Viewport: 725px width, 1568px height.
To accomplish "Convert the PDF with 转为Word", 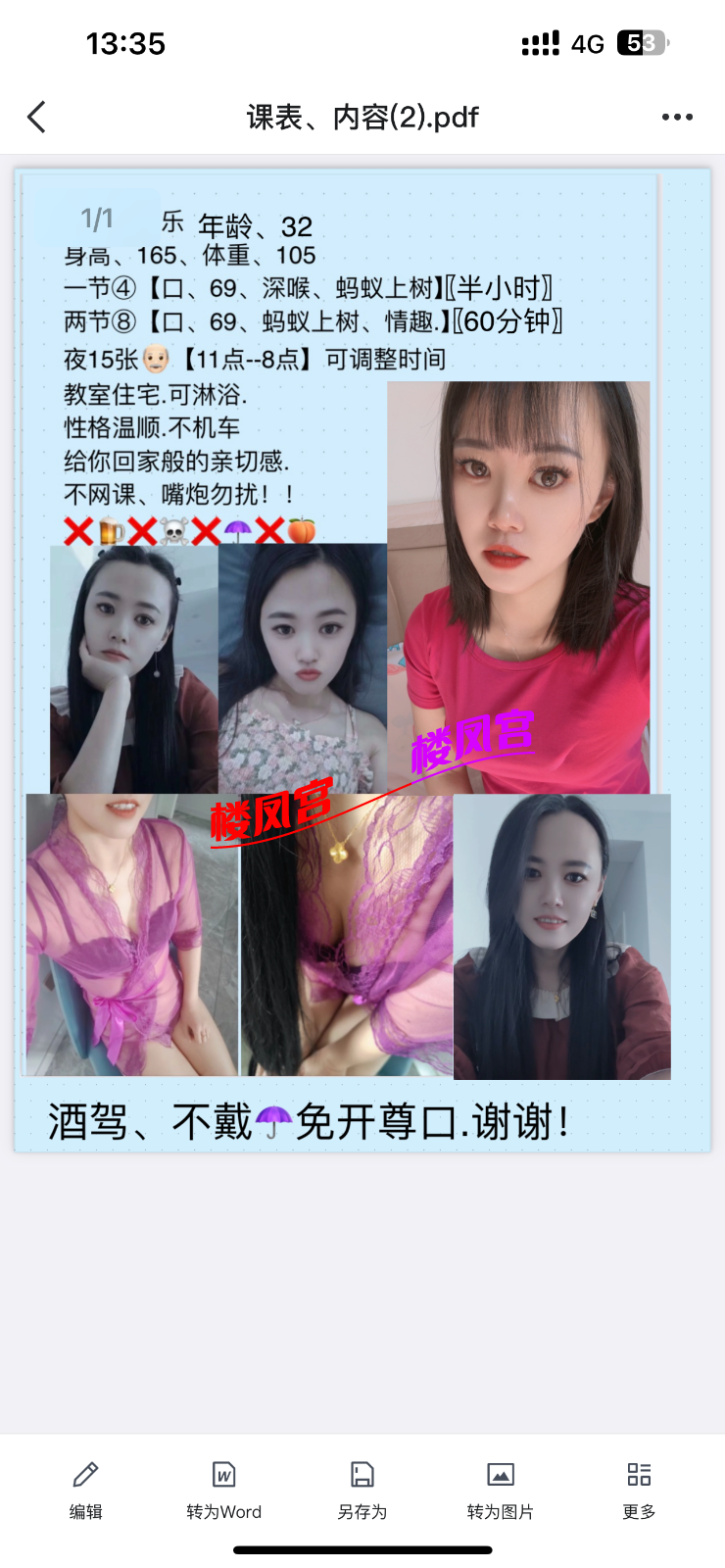I will coord(224,1489).
